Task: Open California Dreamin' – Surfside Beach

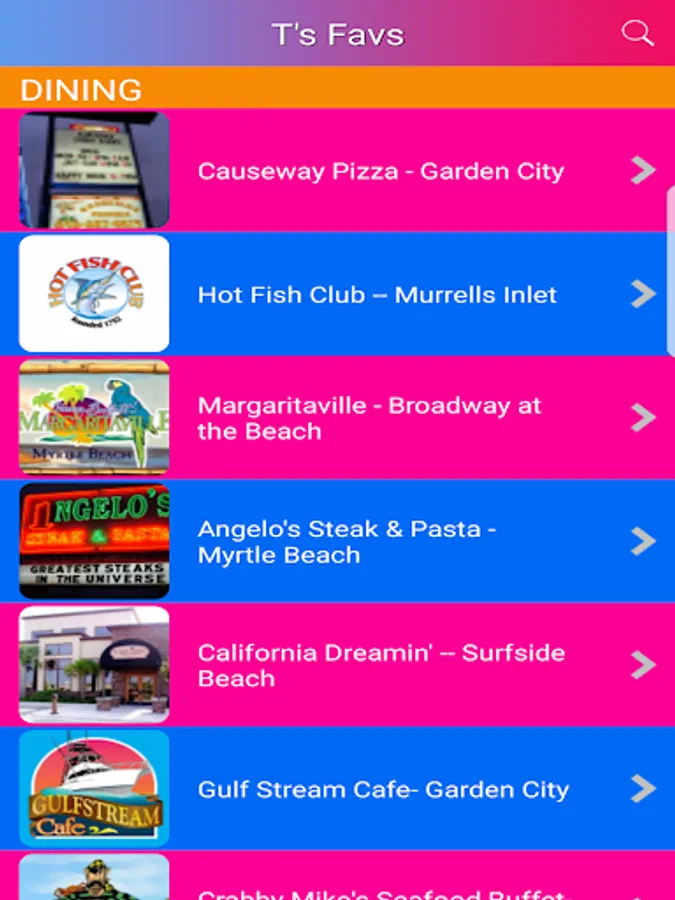Action: coord(380,665)
